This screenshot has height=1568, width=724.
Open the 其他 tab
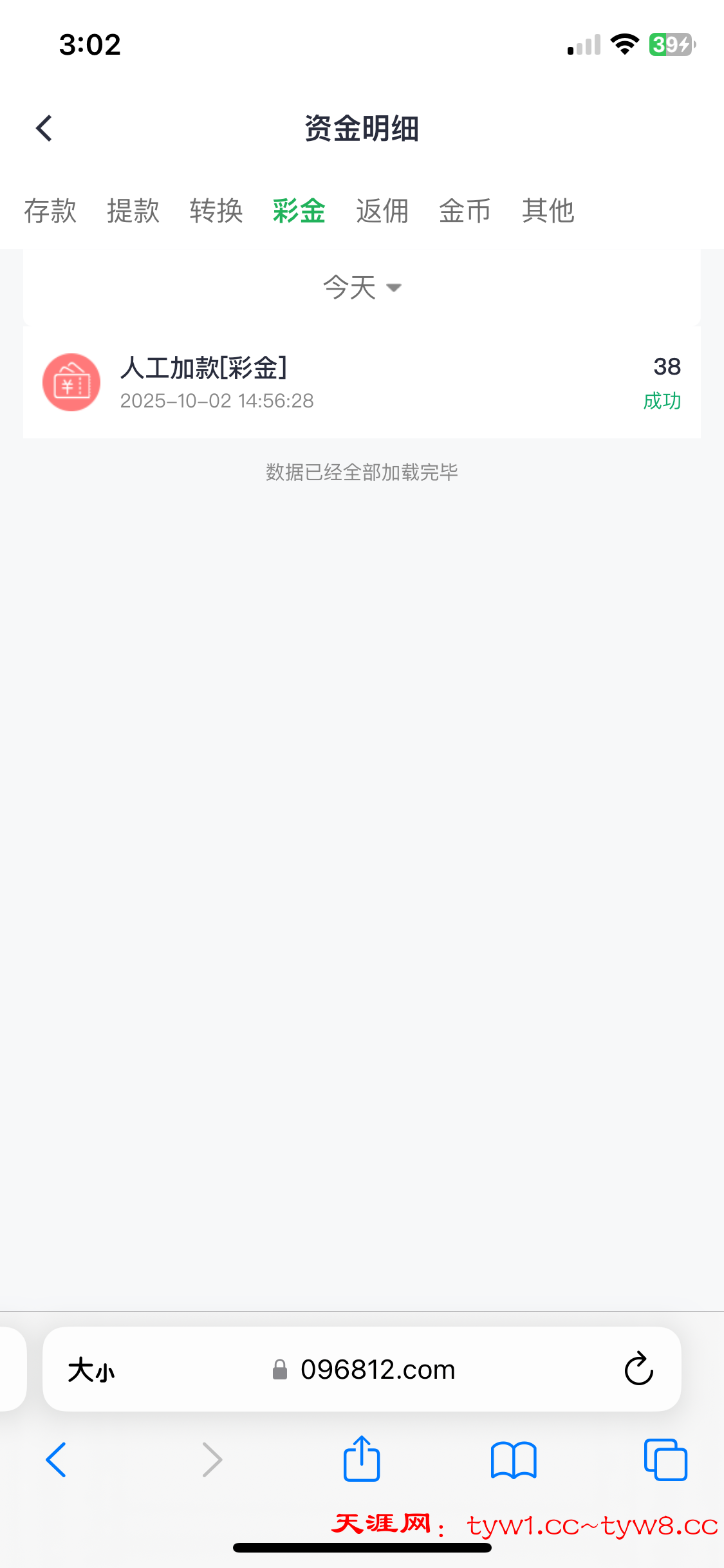click(548, 211)
